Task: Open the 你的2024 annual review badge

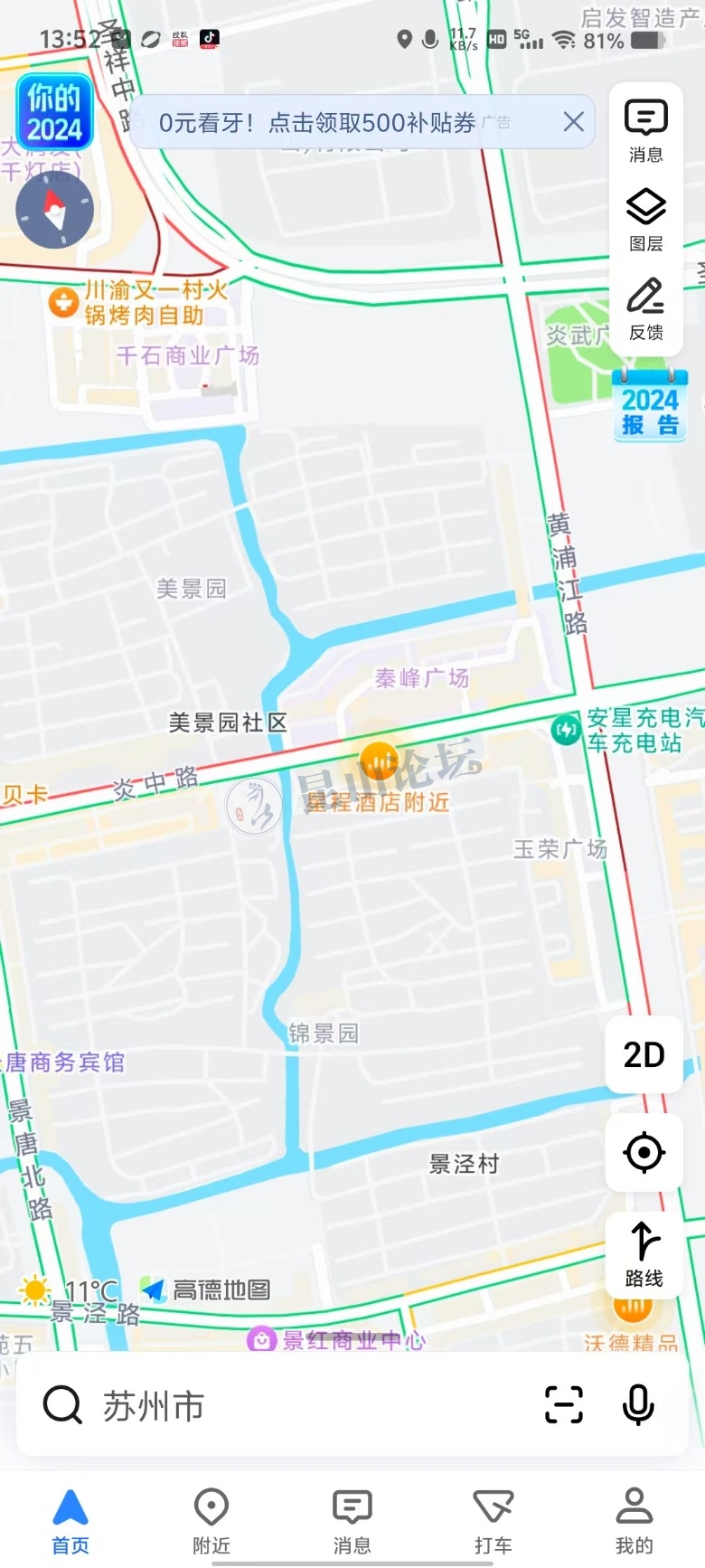Action: coord(54,113)
